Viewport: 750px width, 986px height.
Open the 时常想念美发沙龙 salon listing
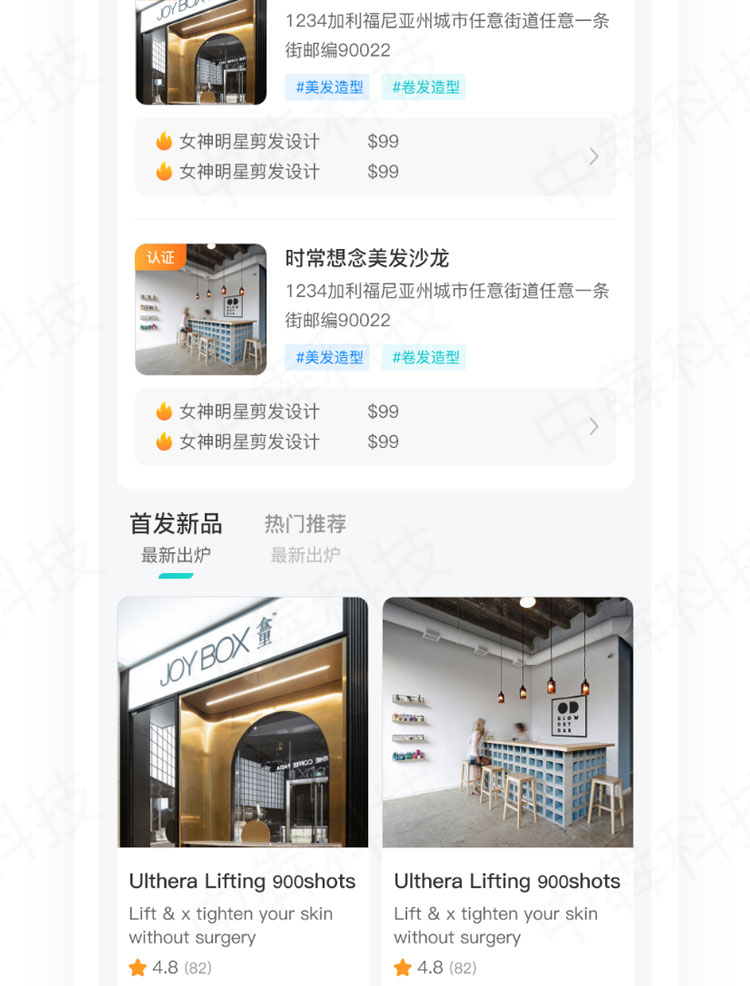point(367,258)
